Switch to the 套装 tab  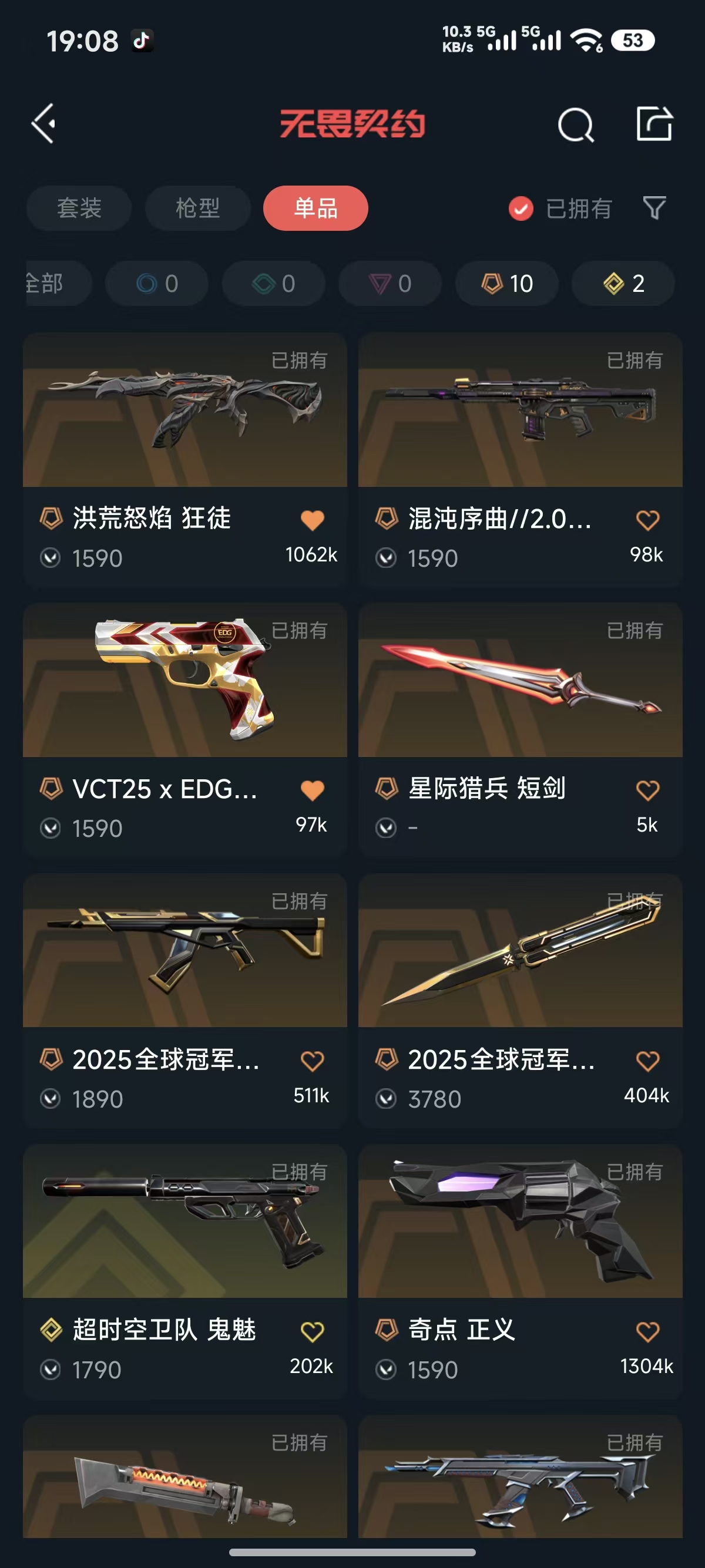point(79,208)
